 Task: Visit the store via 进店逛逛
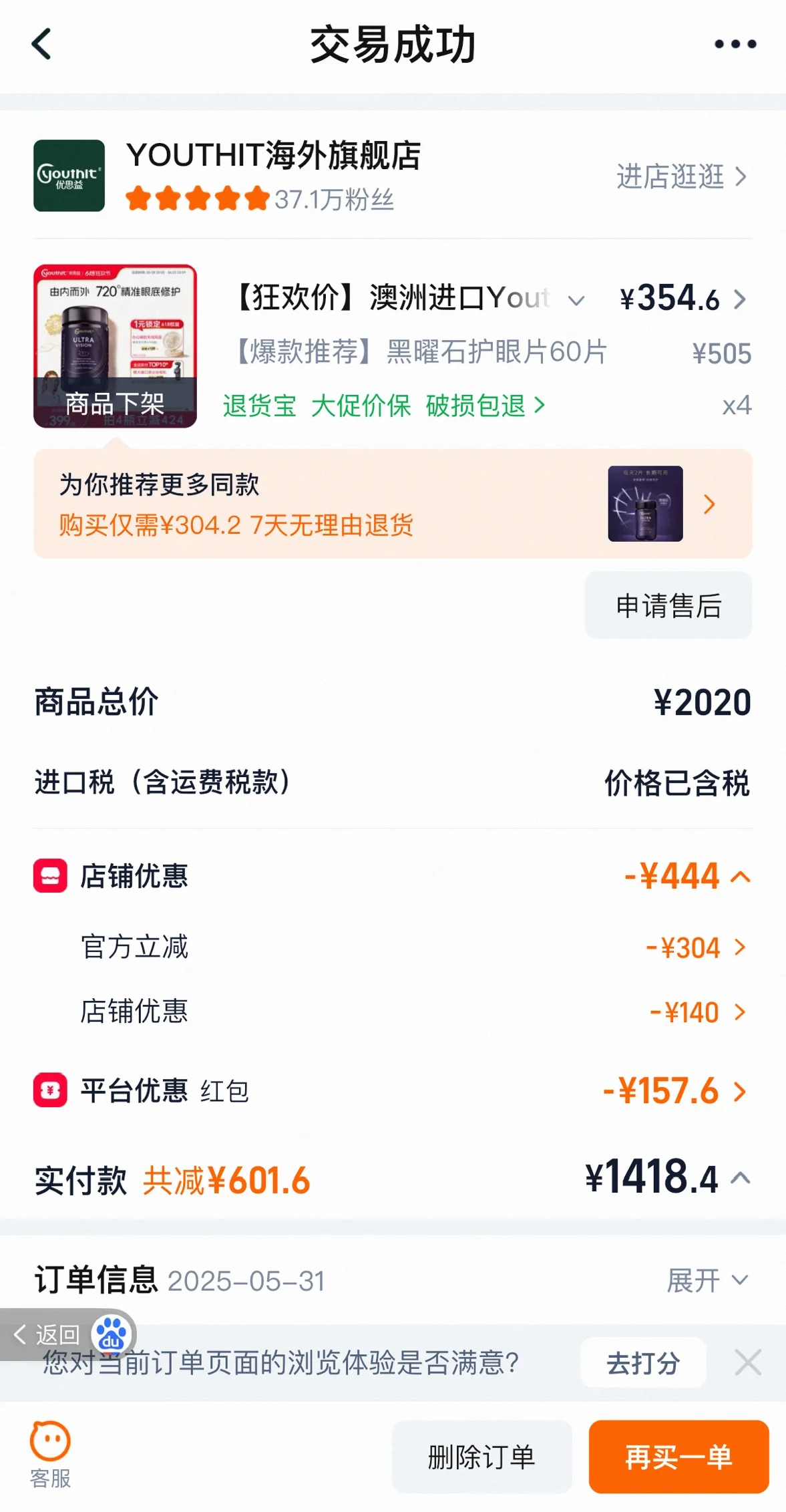680,176
